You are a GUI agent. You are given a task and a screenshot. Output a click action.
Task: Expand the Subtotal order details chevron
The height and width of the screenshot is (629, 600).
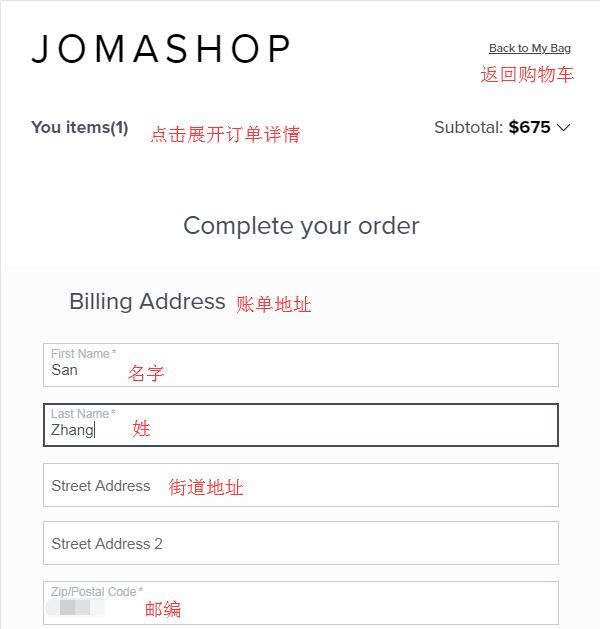[564, 128]
